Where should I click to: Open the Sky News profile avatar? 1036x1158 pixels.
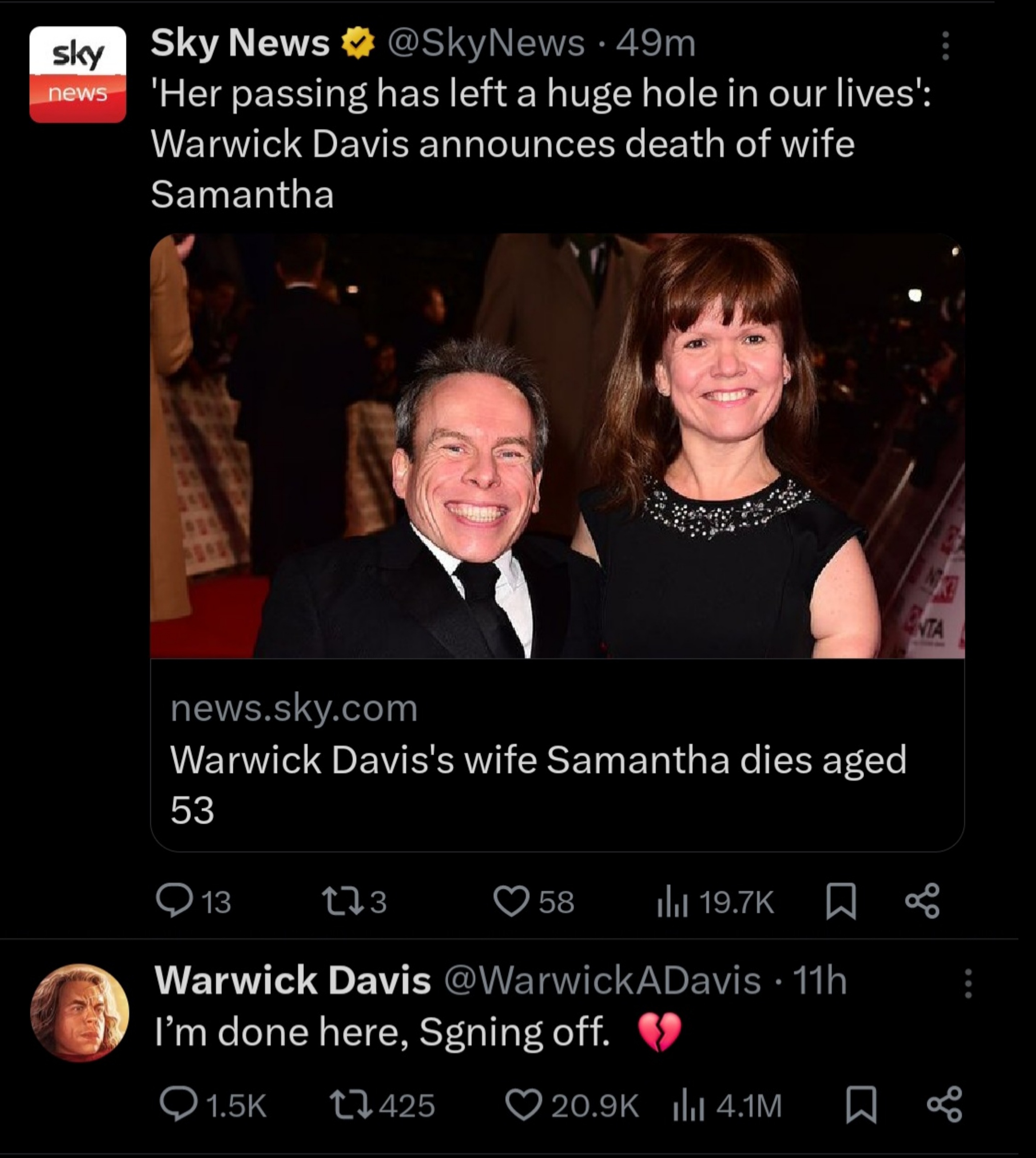pos(77,74)
